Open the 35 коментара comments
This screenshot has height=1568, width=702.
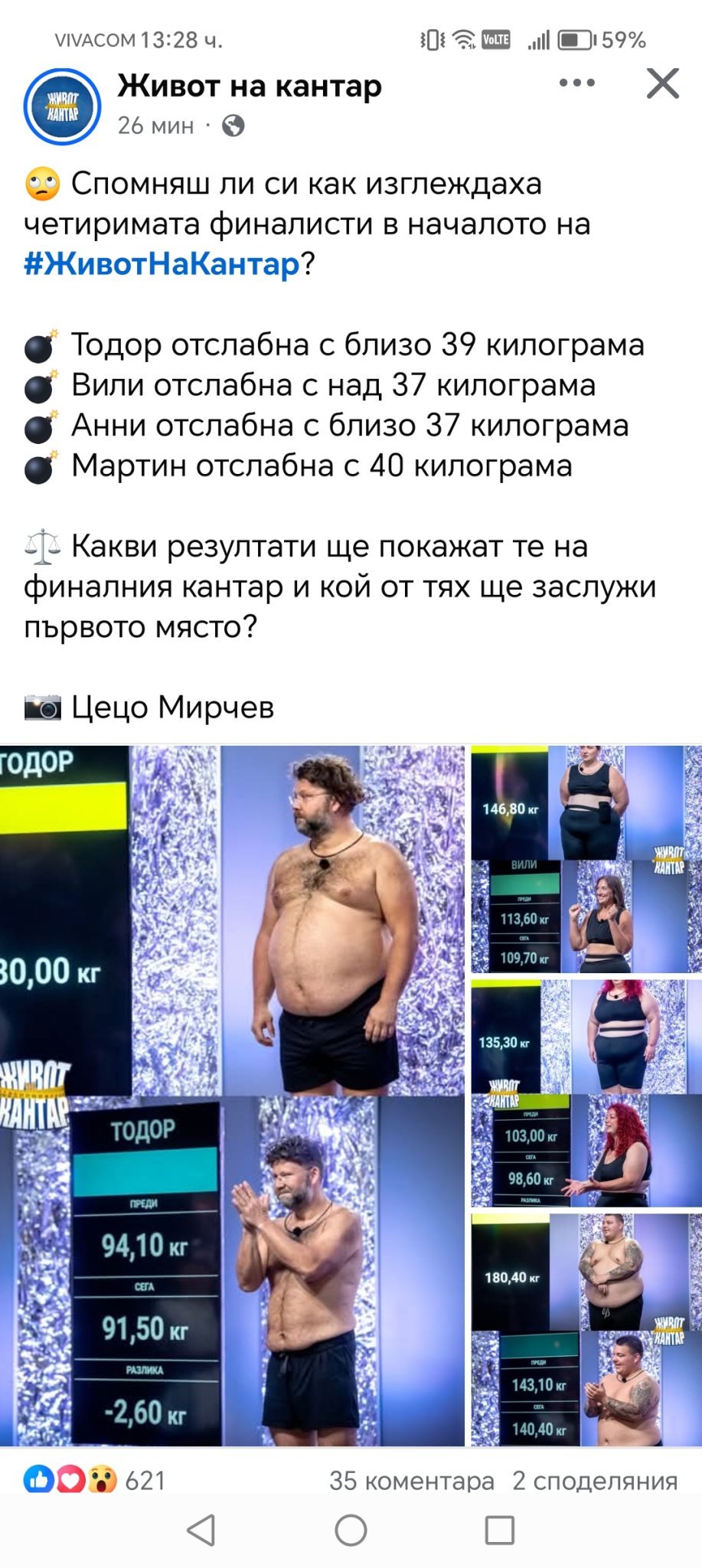point(411,1481)
